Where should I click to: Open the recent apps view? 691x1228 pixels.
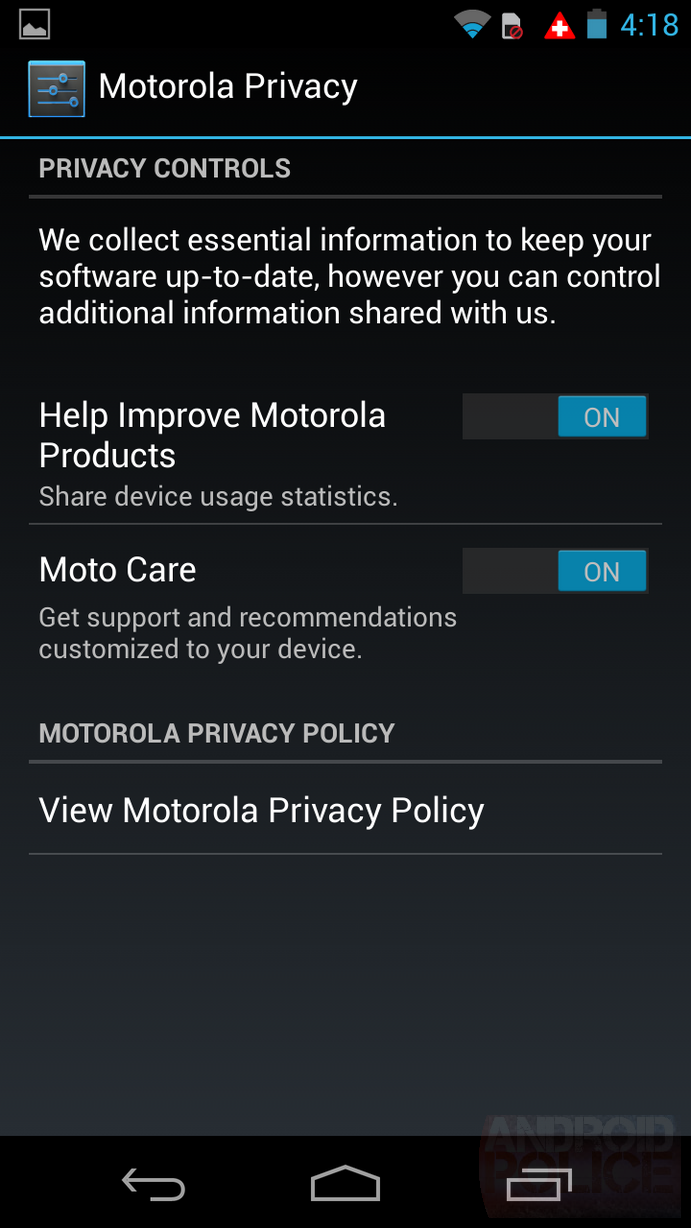pyautogui.click(x=537, y=1185)
